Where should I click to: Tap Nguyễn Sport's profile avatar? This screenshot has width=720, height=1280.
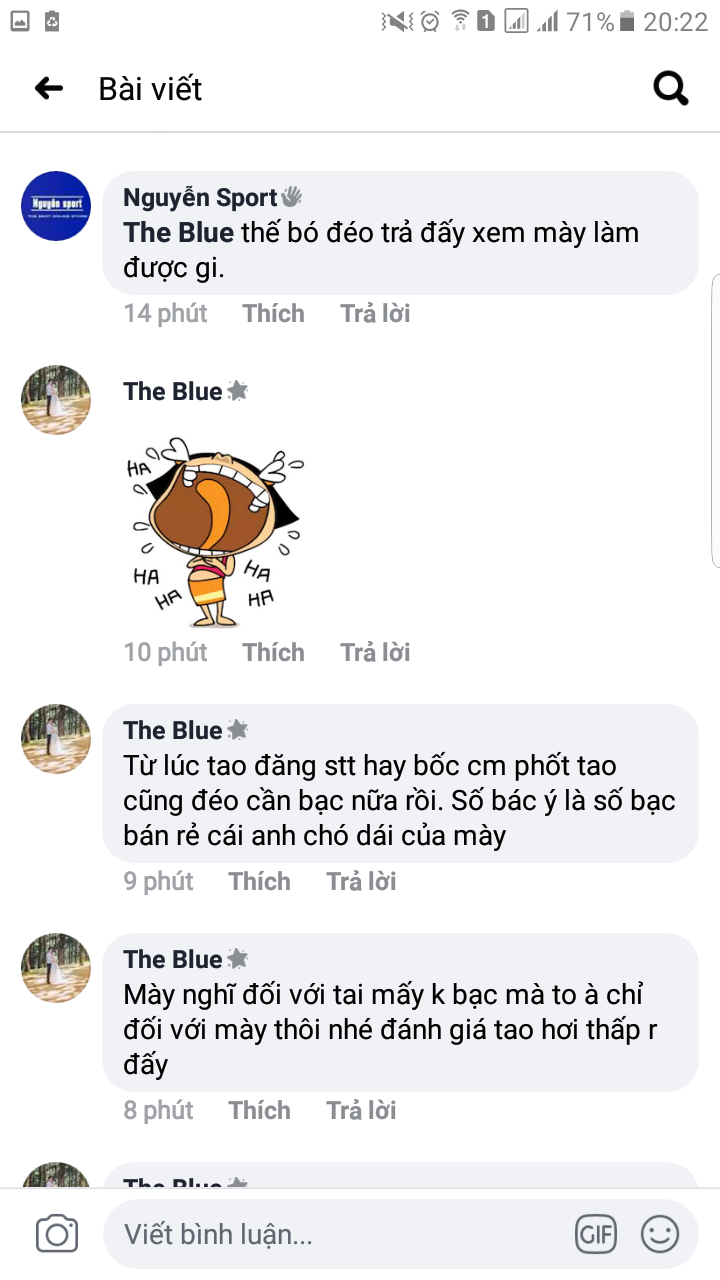pyautogui.click(x=55, y=205)
